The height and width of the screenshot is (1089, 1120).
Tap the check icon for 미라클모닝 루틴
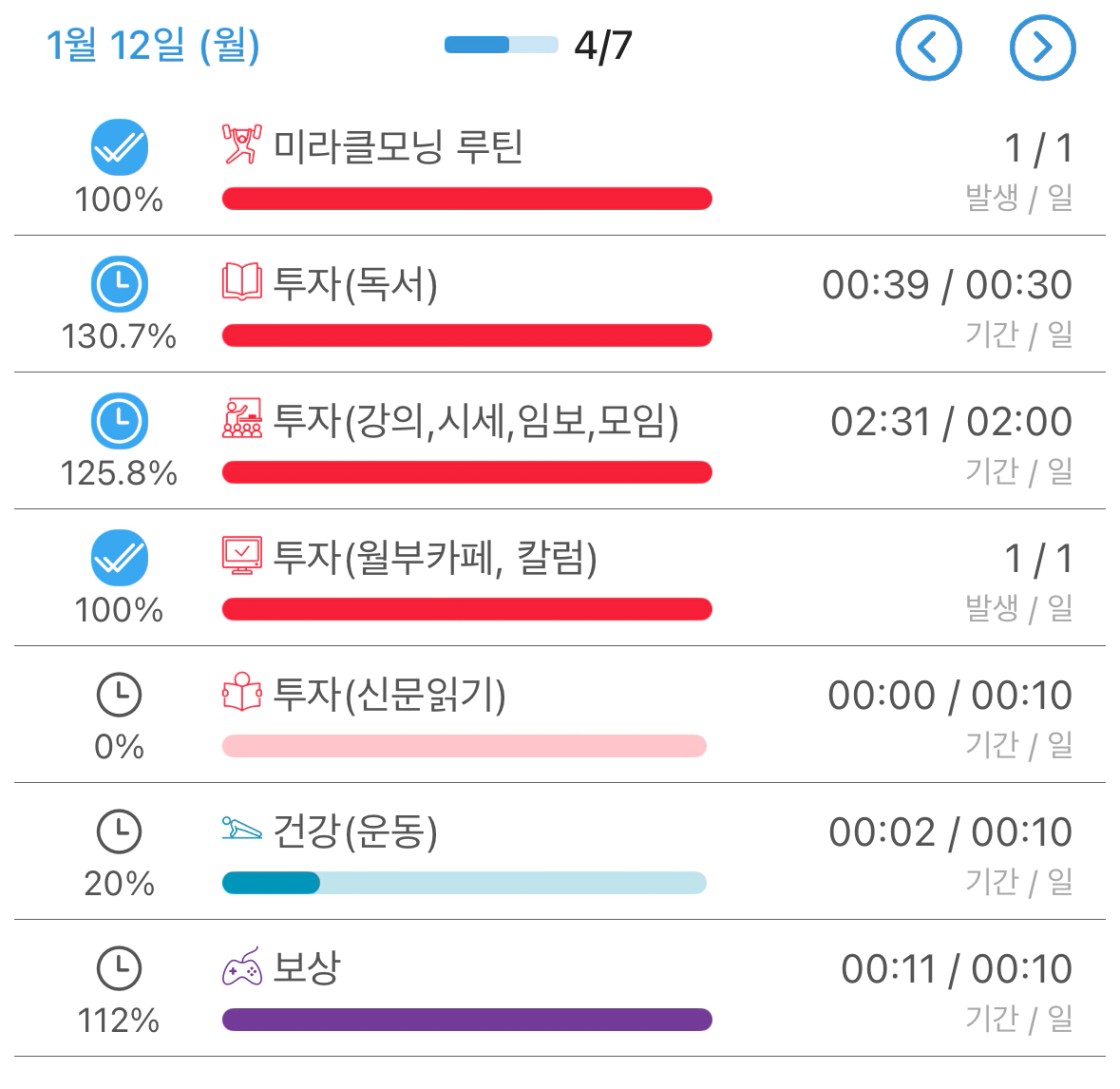pyautogui.click(x=119, y=150)
